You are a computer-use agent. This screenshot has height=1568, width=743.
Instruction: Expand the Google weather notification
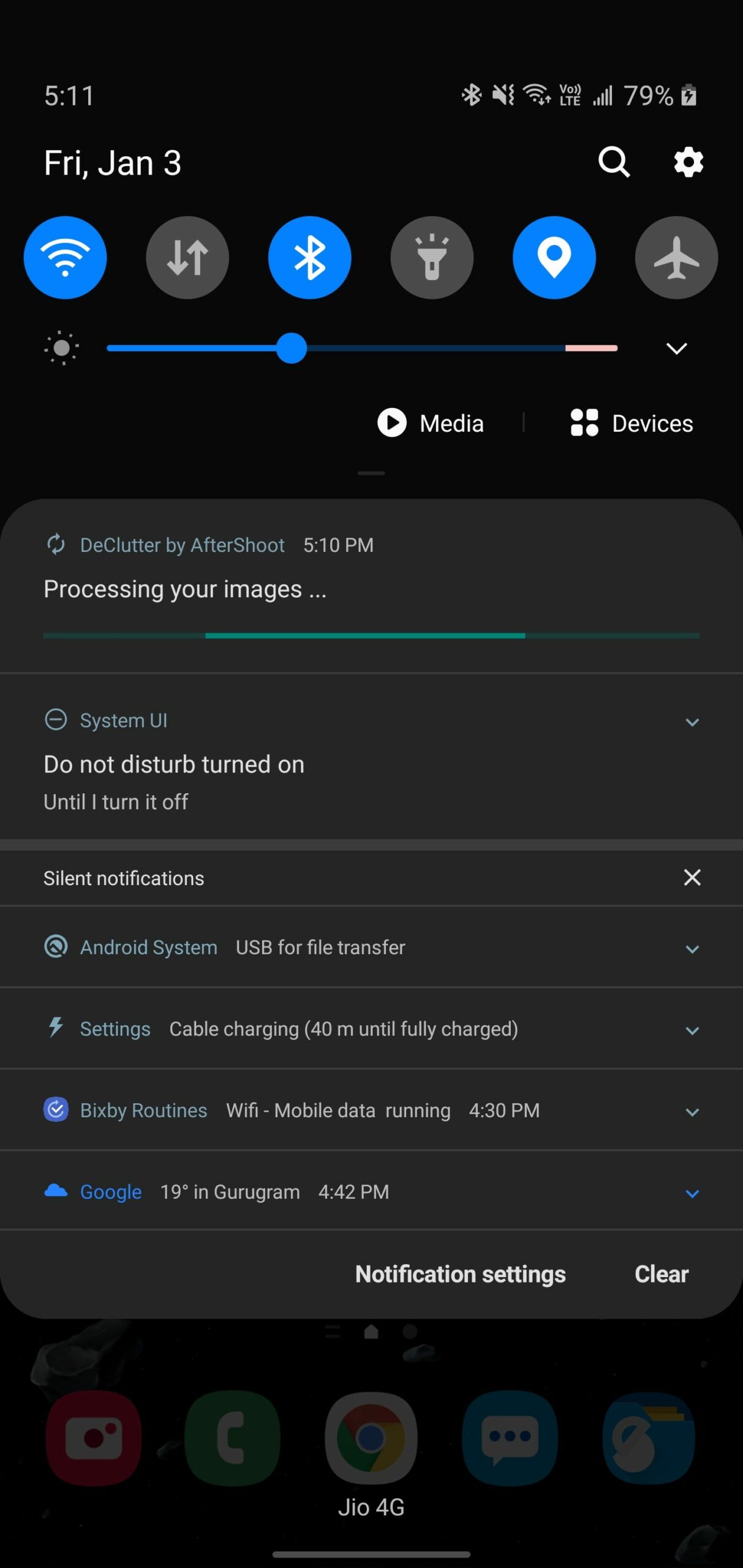(x=692, y=1193)
